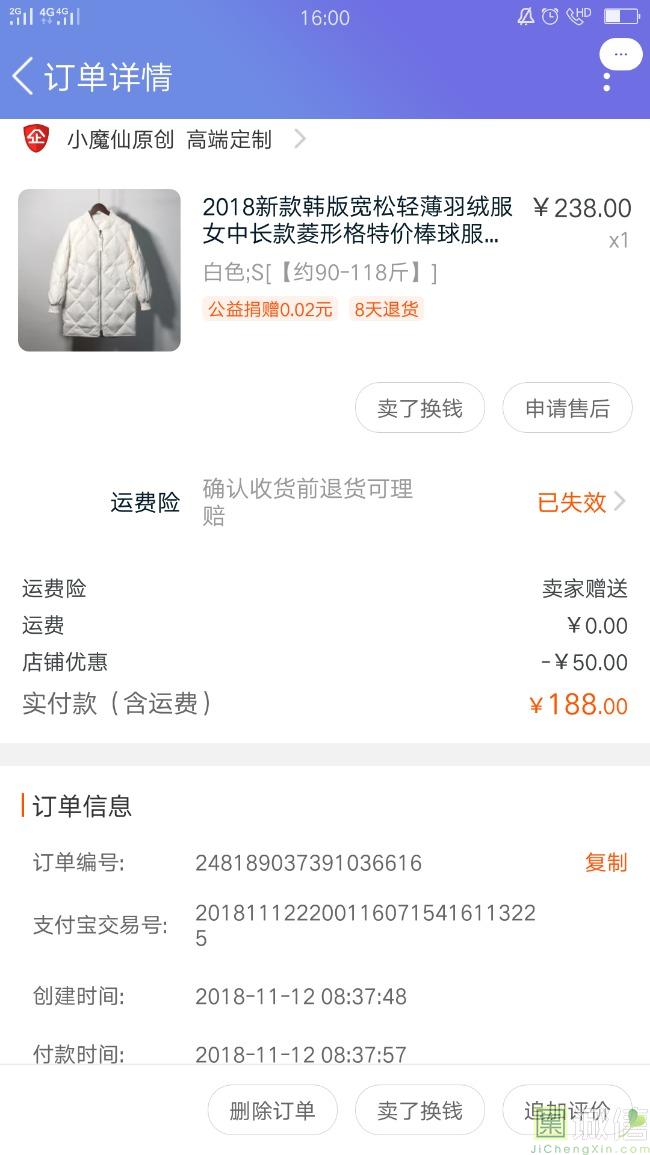Tap 卖了换钱 in the bottom bar
The height and width of the screenshot is (1155, 650).
[x=420, y=1110]
